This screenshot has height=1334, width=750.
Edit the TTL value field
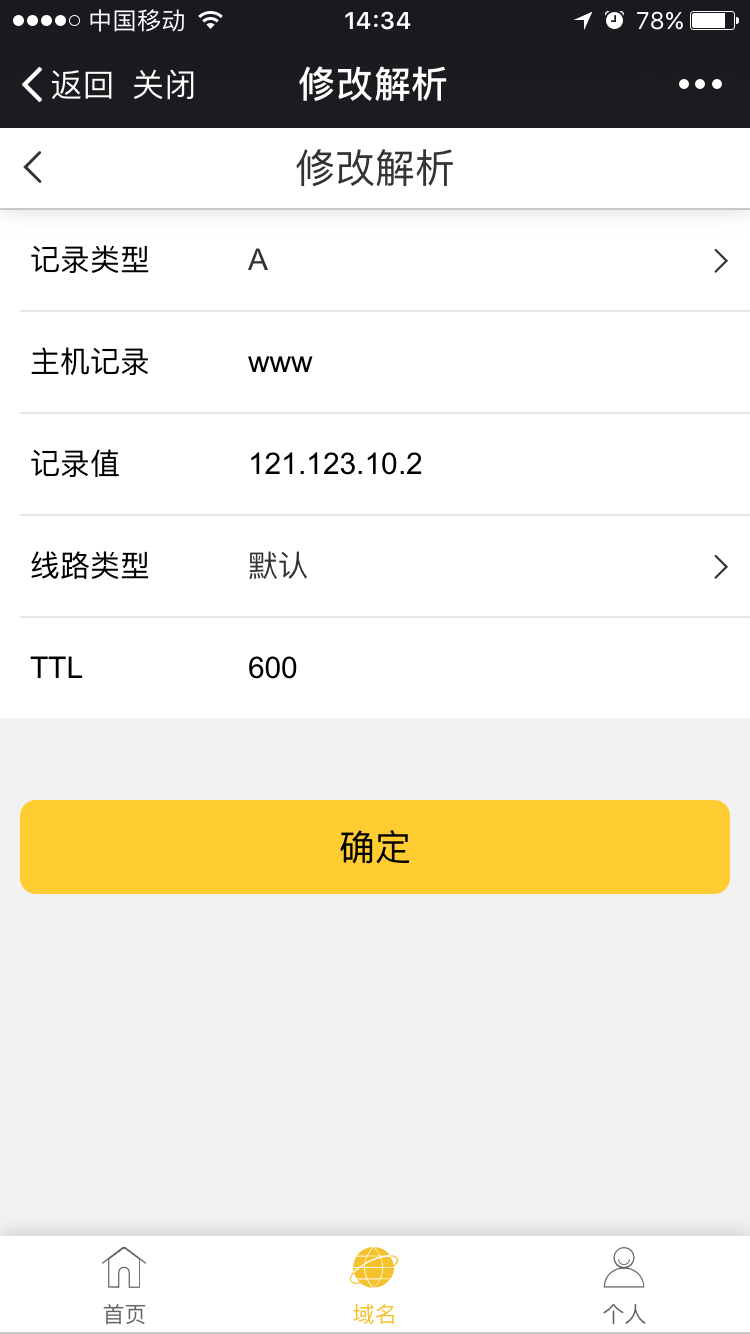click(480, 668)
